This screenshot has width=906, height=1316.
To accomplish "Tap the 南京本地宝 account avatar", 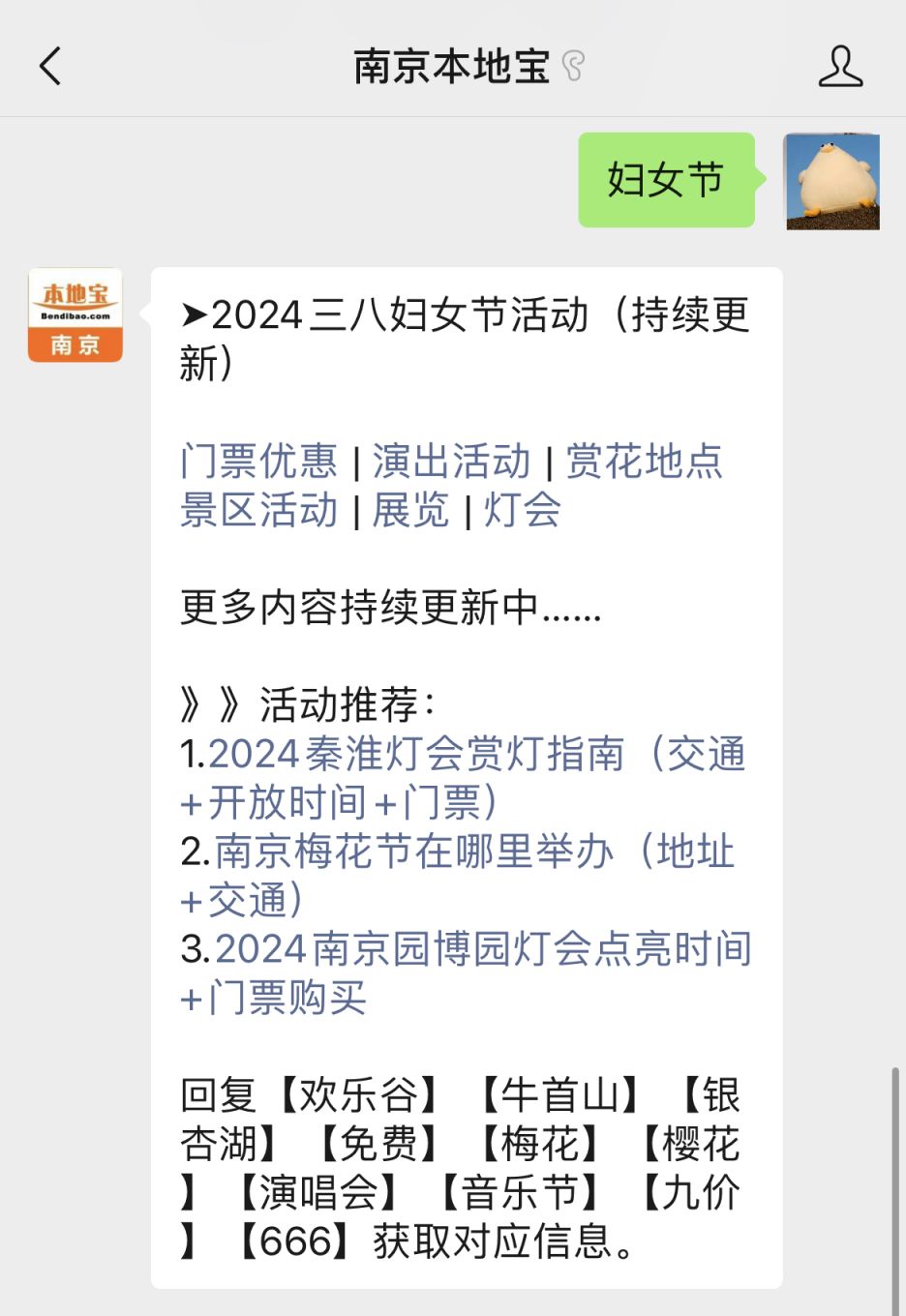I will point(75,315).
